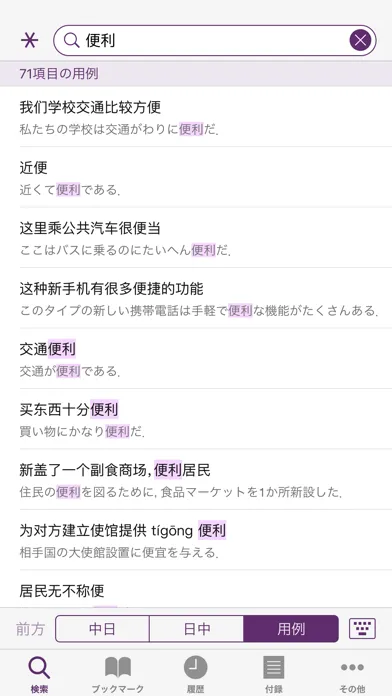The image size is (392, 696).
Task: Switch to the 日中 dictionary segment
Action: click(196, 629)
